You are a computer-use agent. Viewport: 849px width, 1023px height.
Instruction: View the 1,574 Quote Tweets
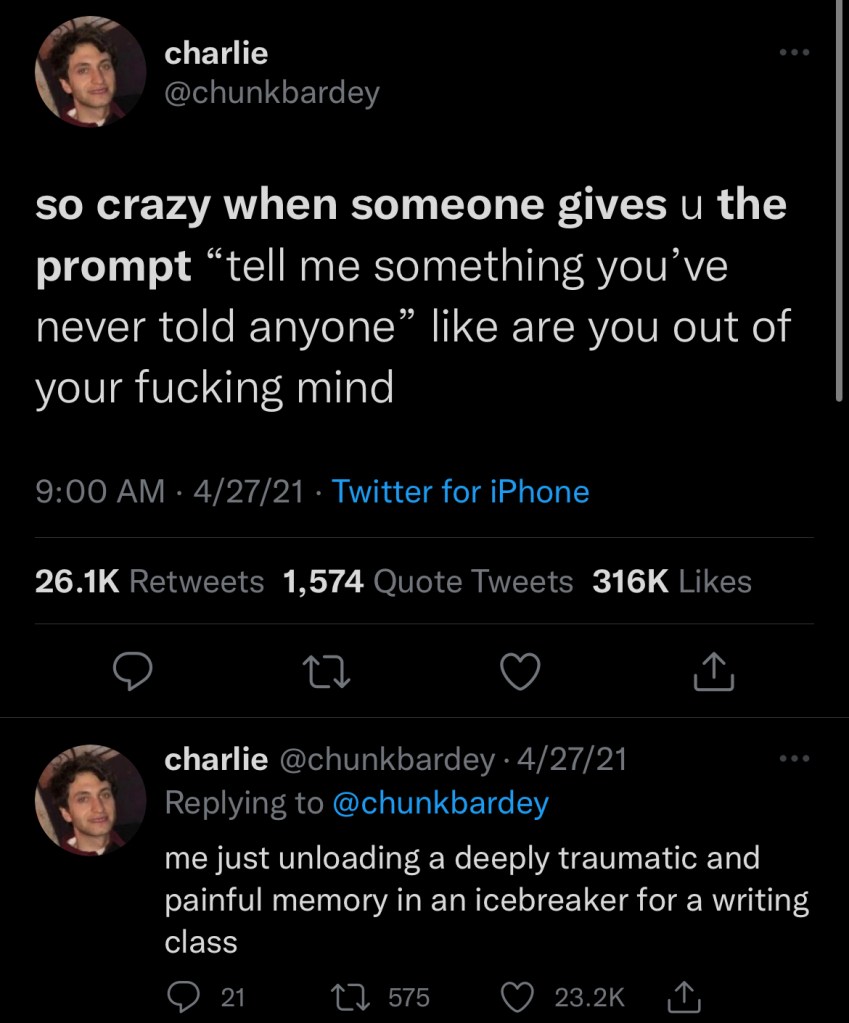coord(428,581)
